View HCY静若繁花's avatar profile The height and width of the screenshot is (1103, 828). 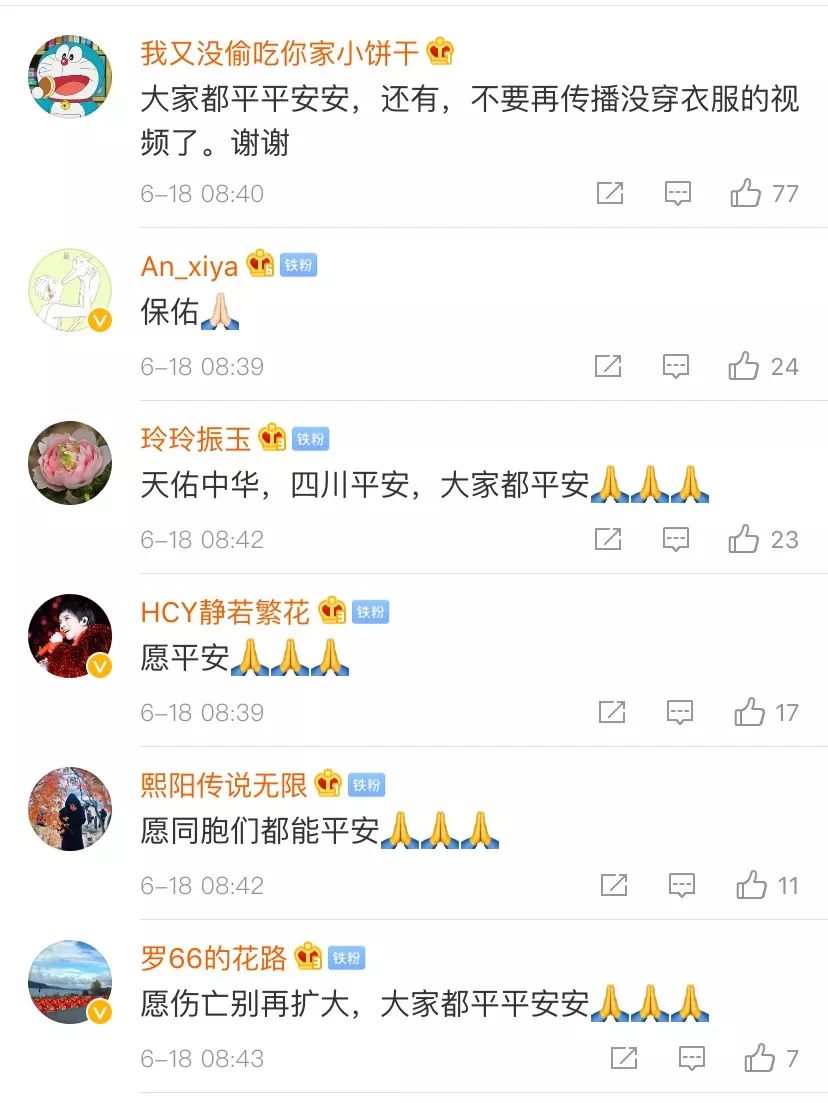[70, 636]
